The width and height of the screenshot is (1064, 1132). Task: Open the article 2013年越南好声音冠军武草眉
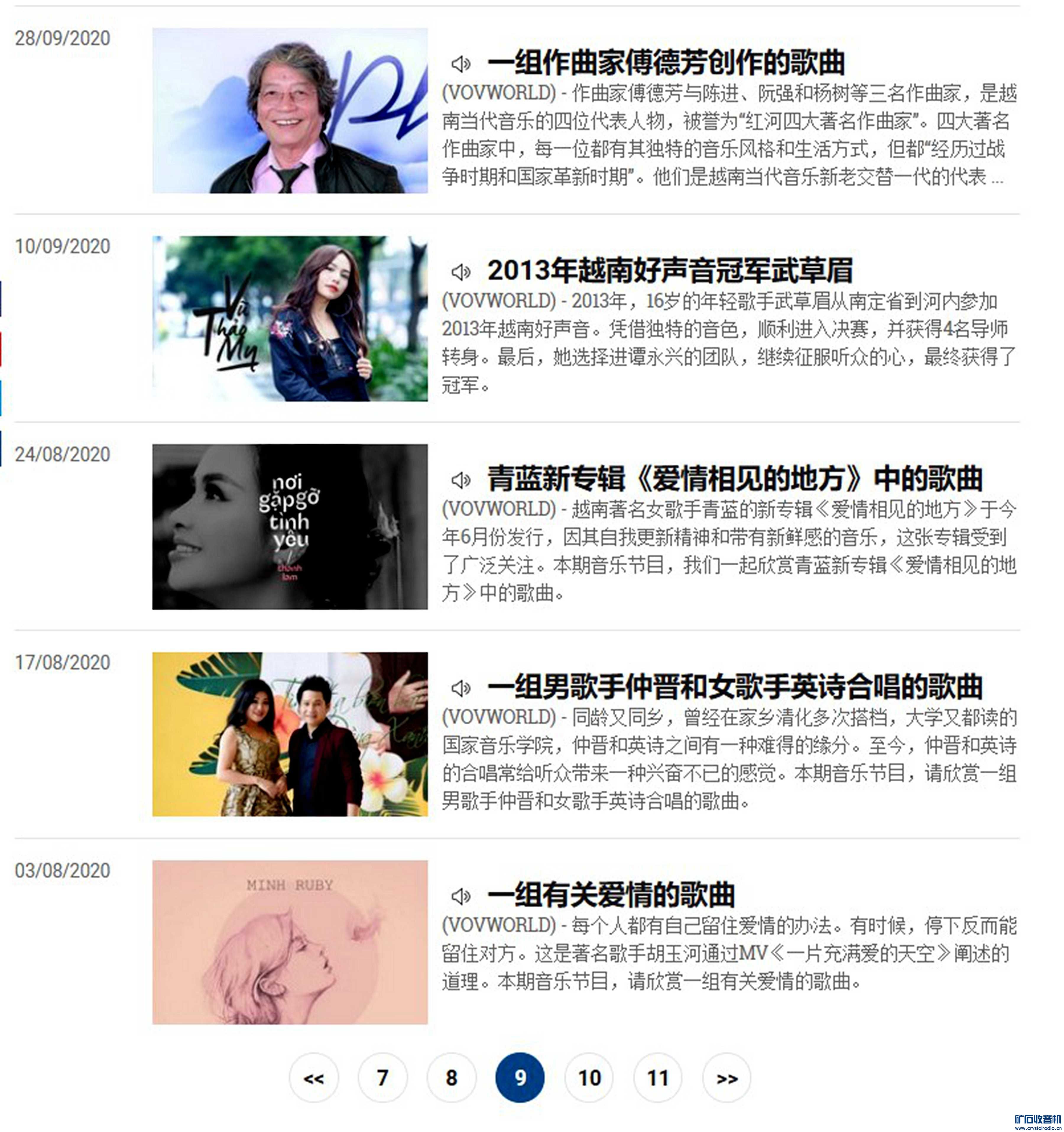tap(669, 271)
